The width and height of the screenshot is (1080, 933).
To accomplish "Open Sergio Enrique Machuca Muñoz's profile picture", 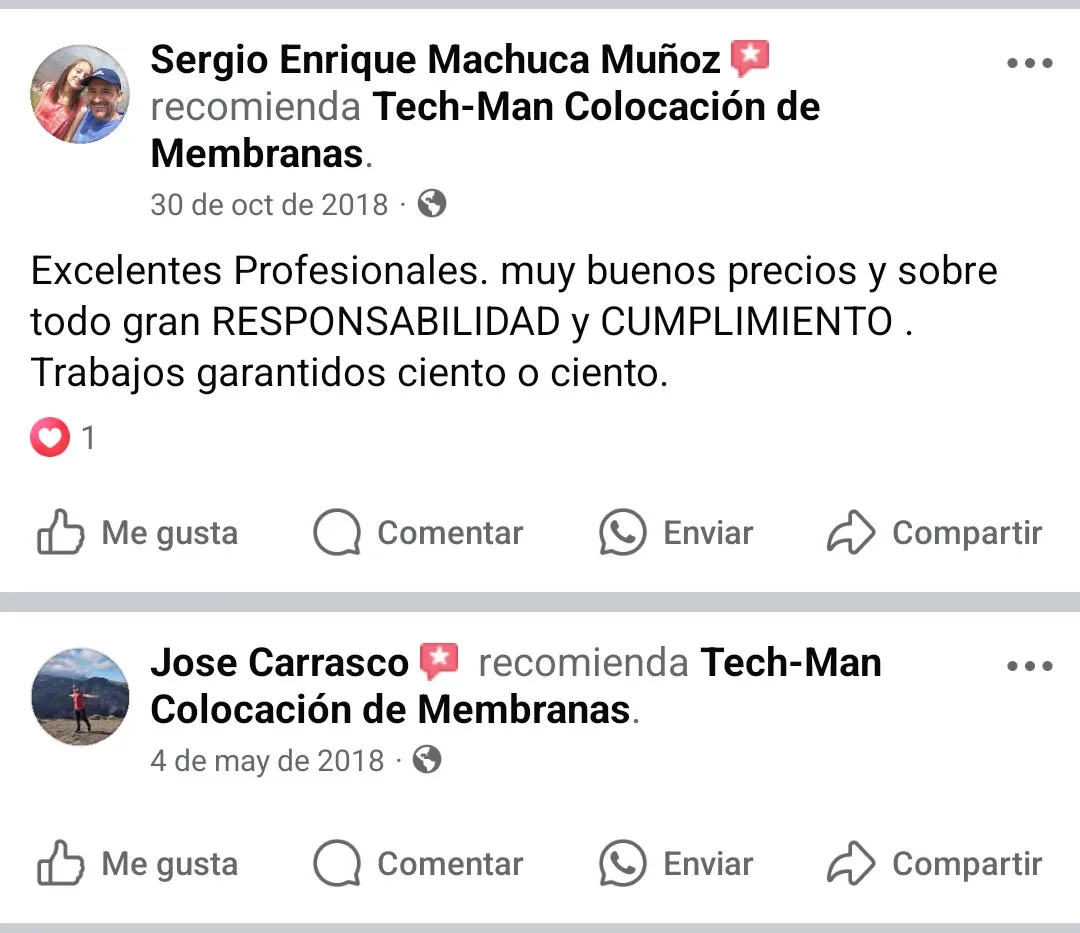I will click(81, 94).
